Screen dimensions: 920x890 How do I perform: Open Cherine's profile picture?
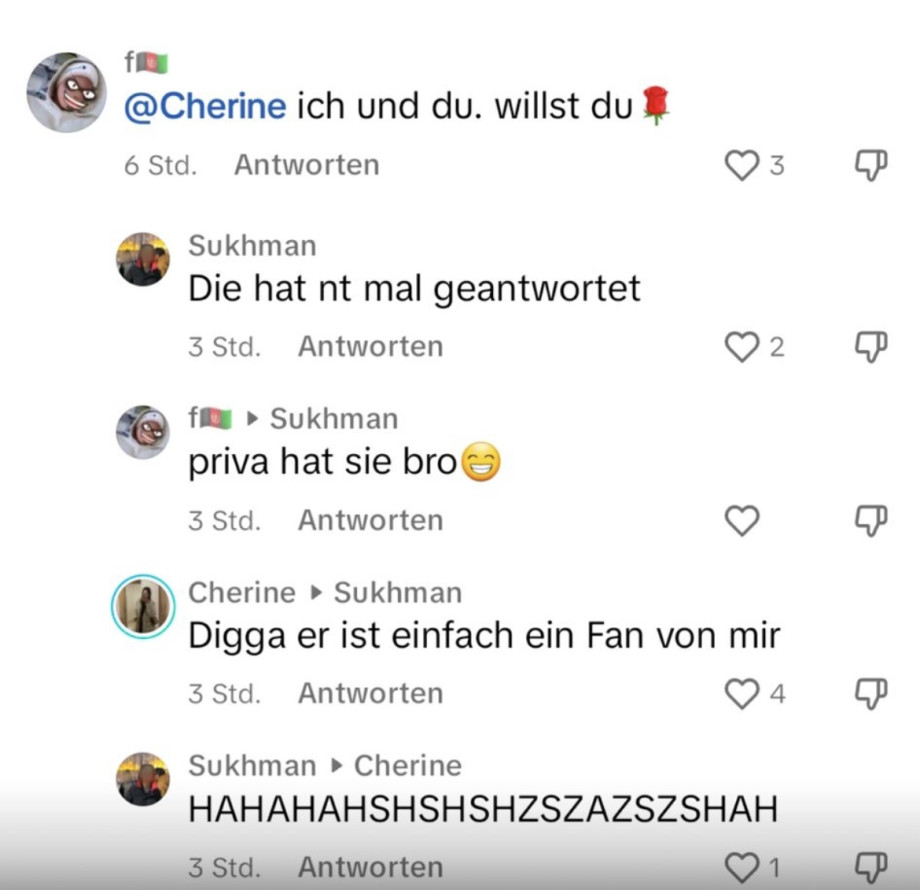(142, 606)
